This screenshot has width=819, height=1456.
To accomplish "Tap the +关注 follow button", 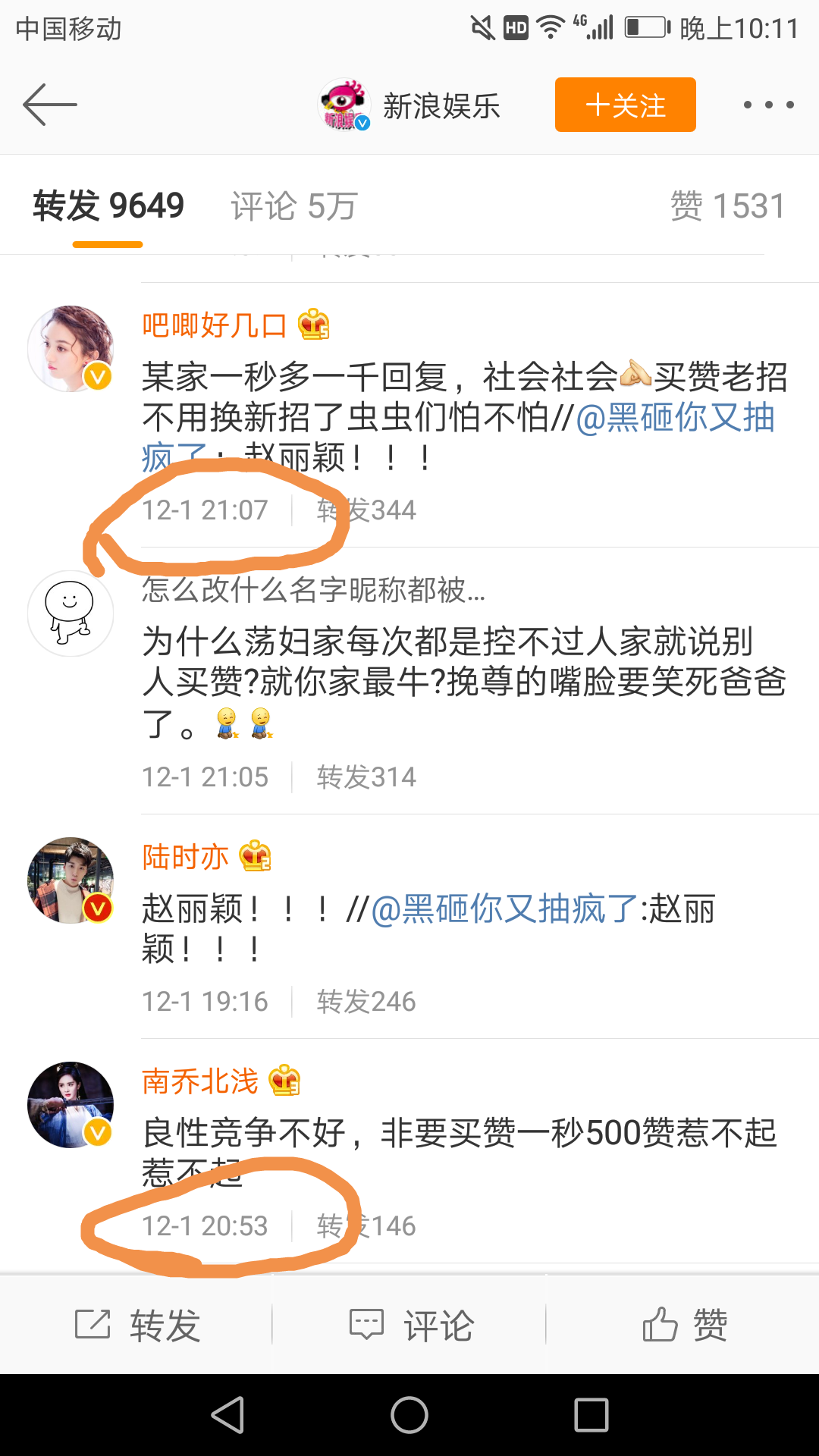I will tap(625, 105).
